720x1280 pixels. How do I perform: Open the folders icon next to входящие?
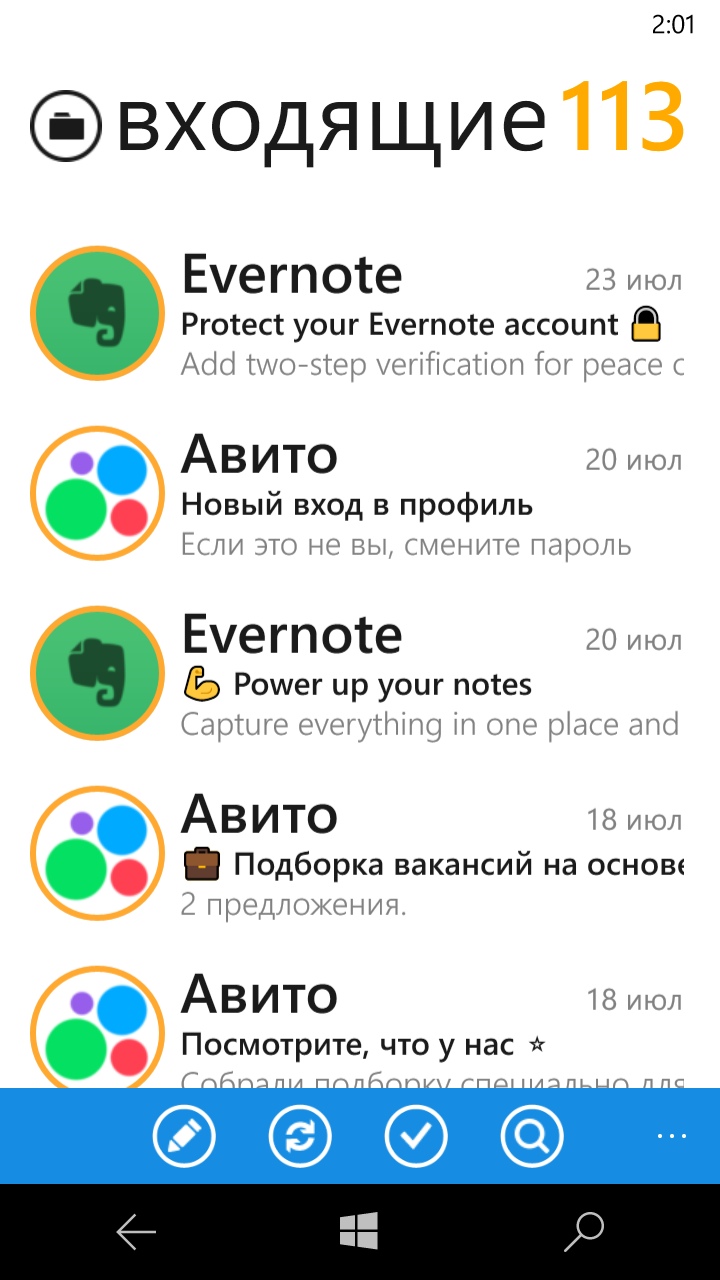tap(66, 126)
